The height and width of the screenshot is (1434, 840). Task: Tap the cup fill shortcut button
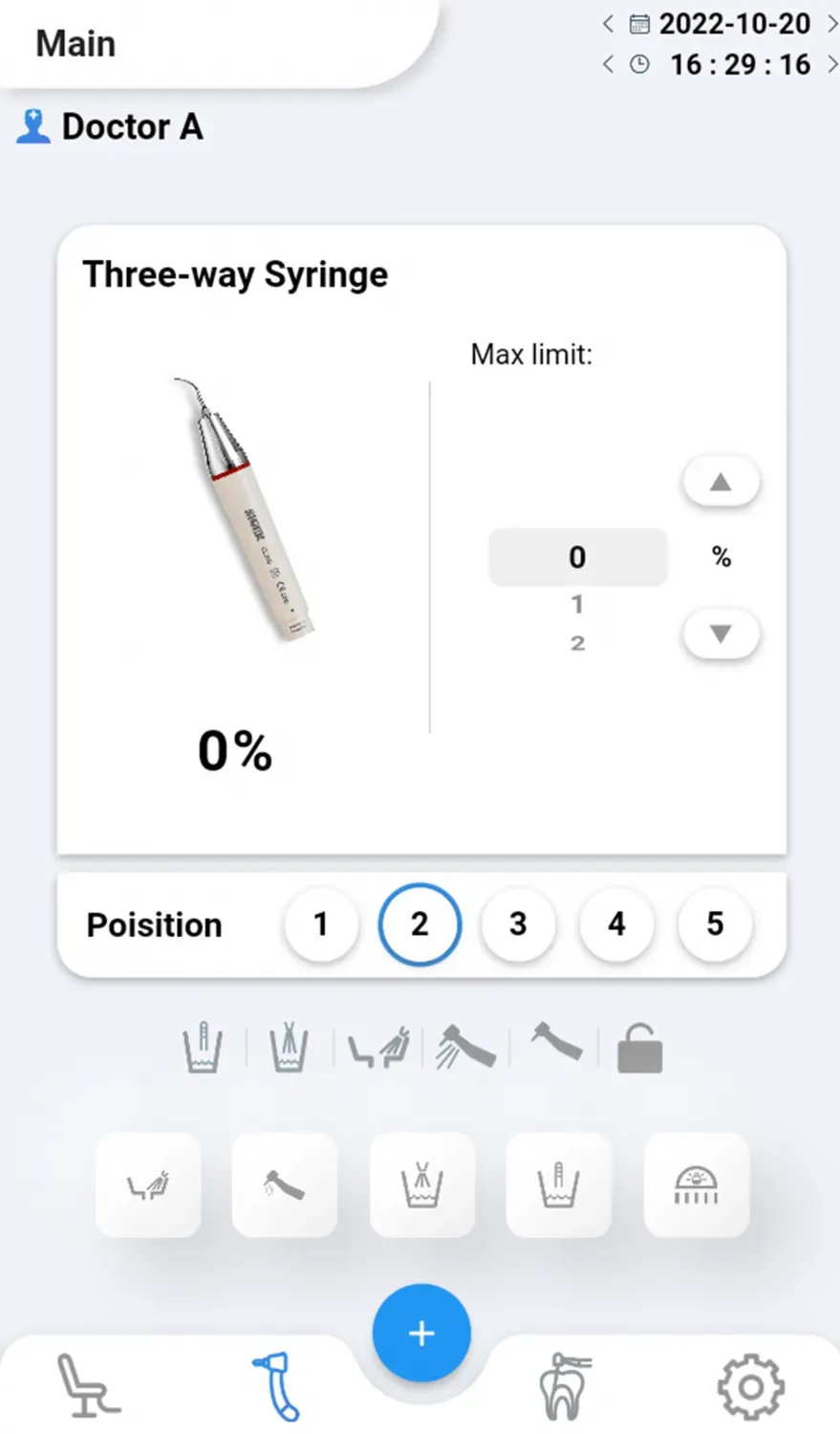click(558, 1185)
